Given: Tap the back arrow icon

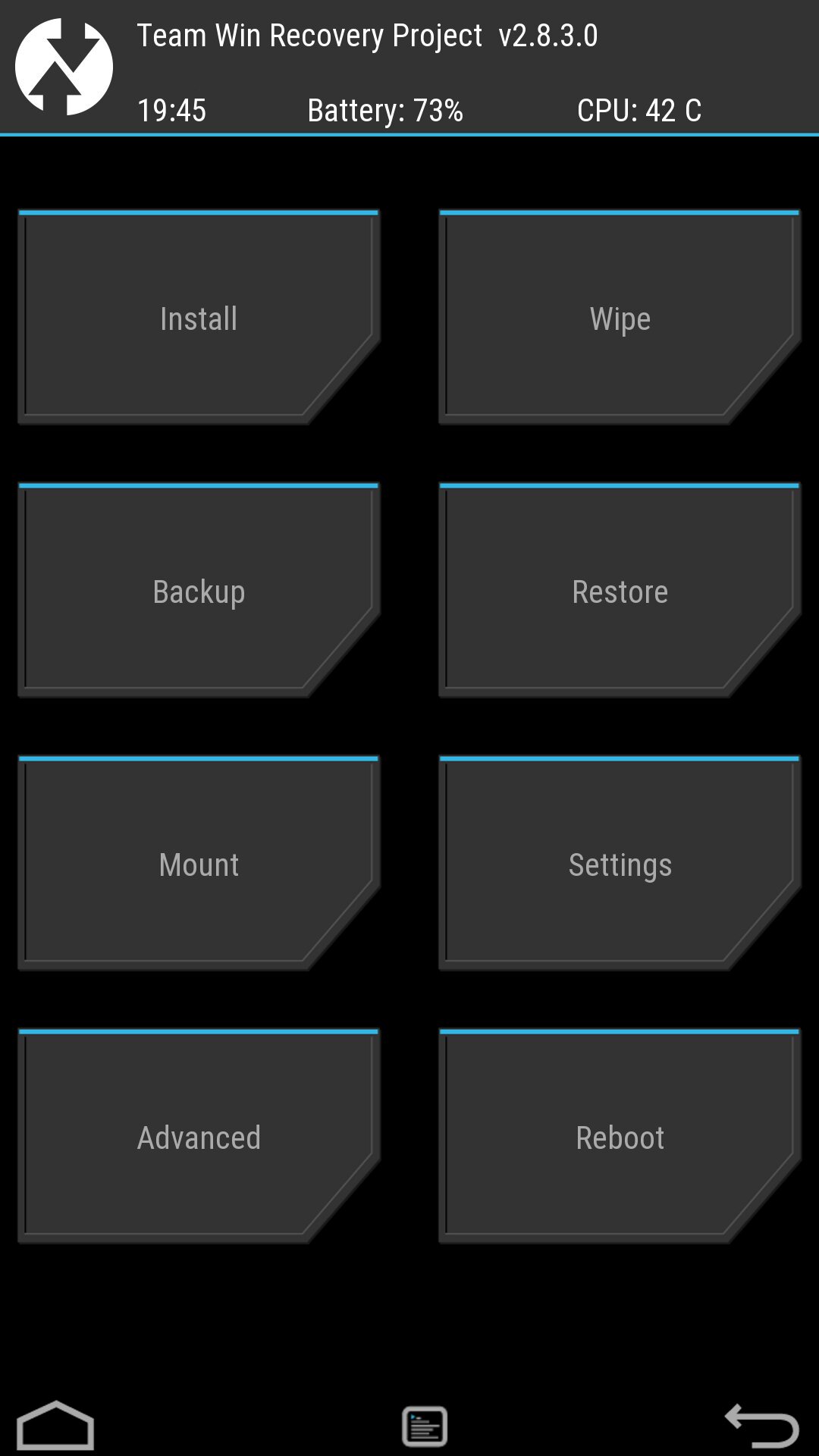Looking at the screenshot, I should 761,1426.
